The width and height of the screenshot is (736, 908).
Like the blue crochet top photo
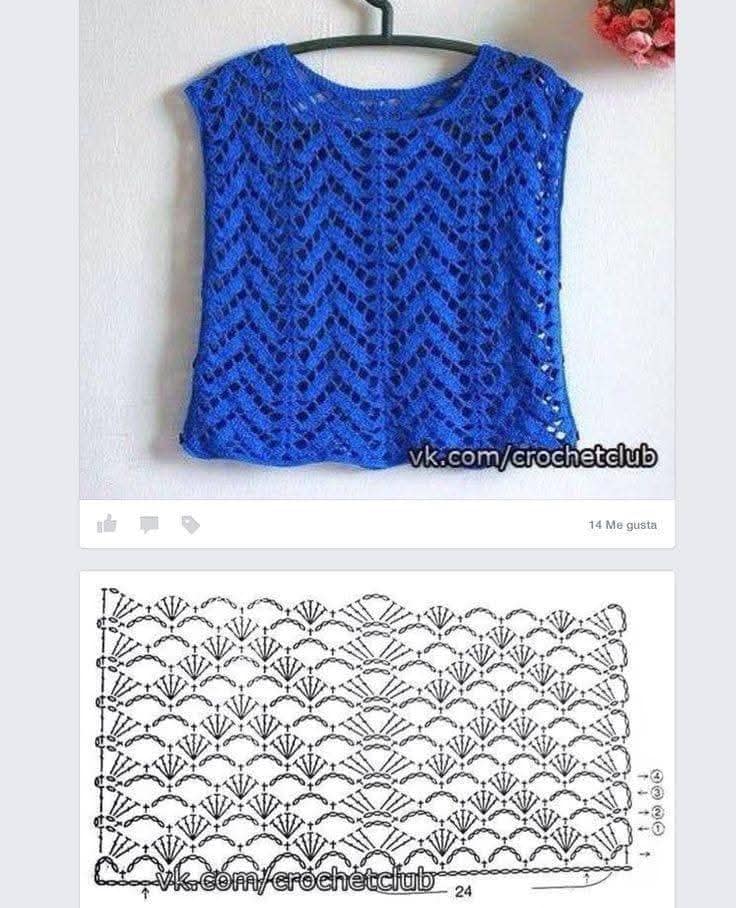pos(107,524)
